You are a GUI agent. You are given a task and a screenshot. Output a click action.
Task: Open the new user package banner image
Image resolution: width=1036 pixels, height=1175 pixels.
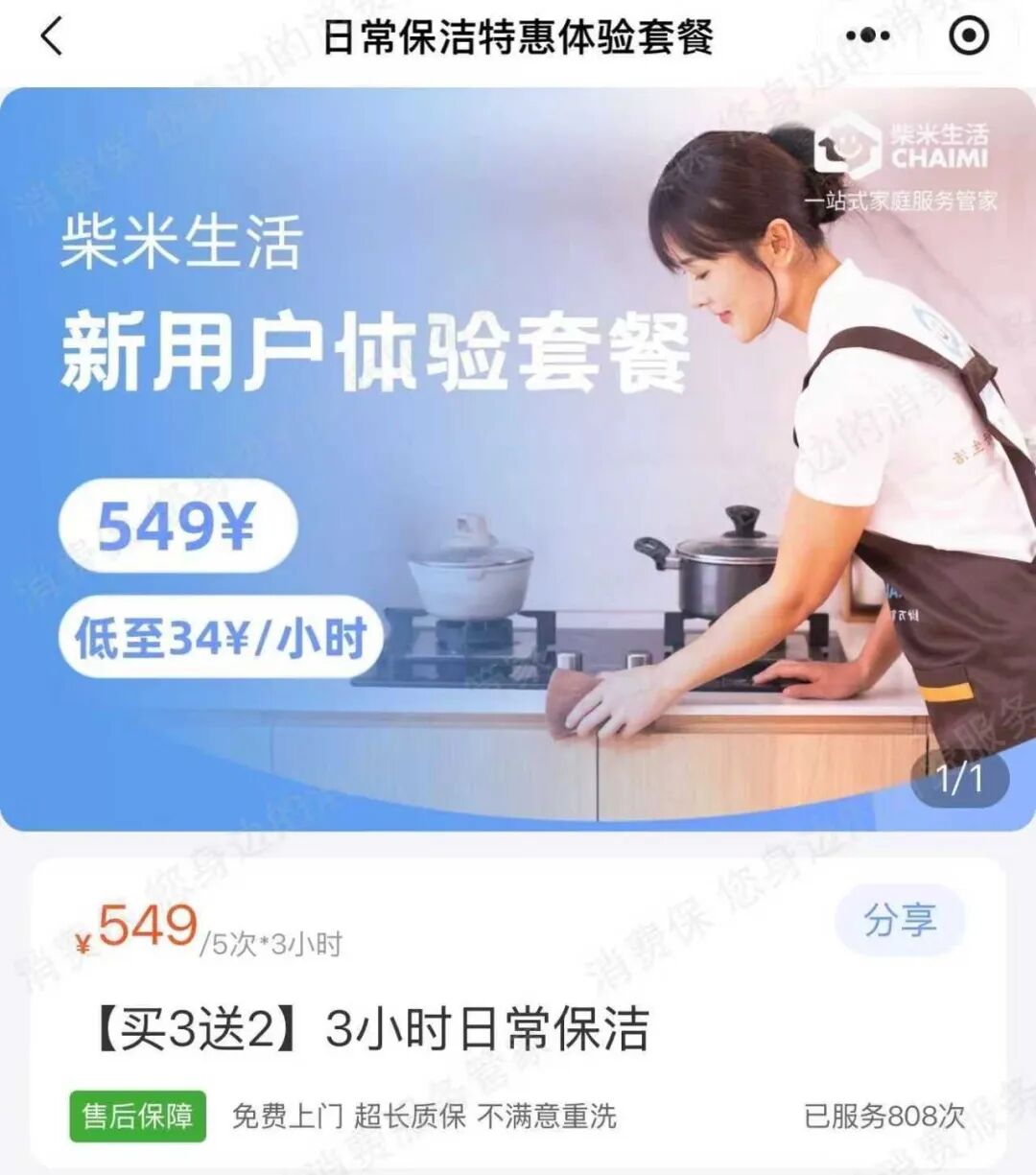tap(518, 458)
